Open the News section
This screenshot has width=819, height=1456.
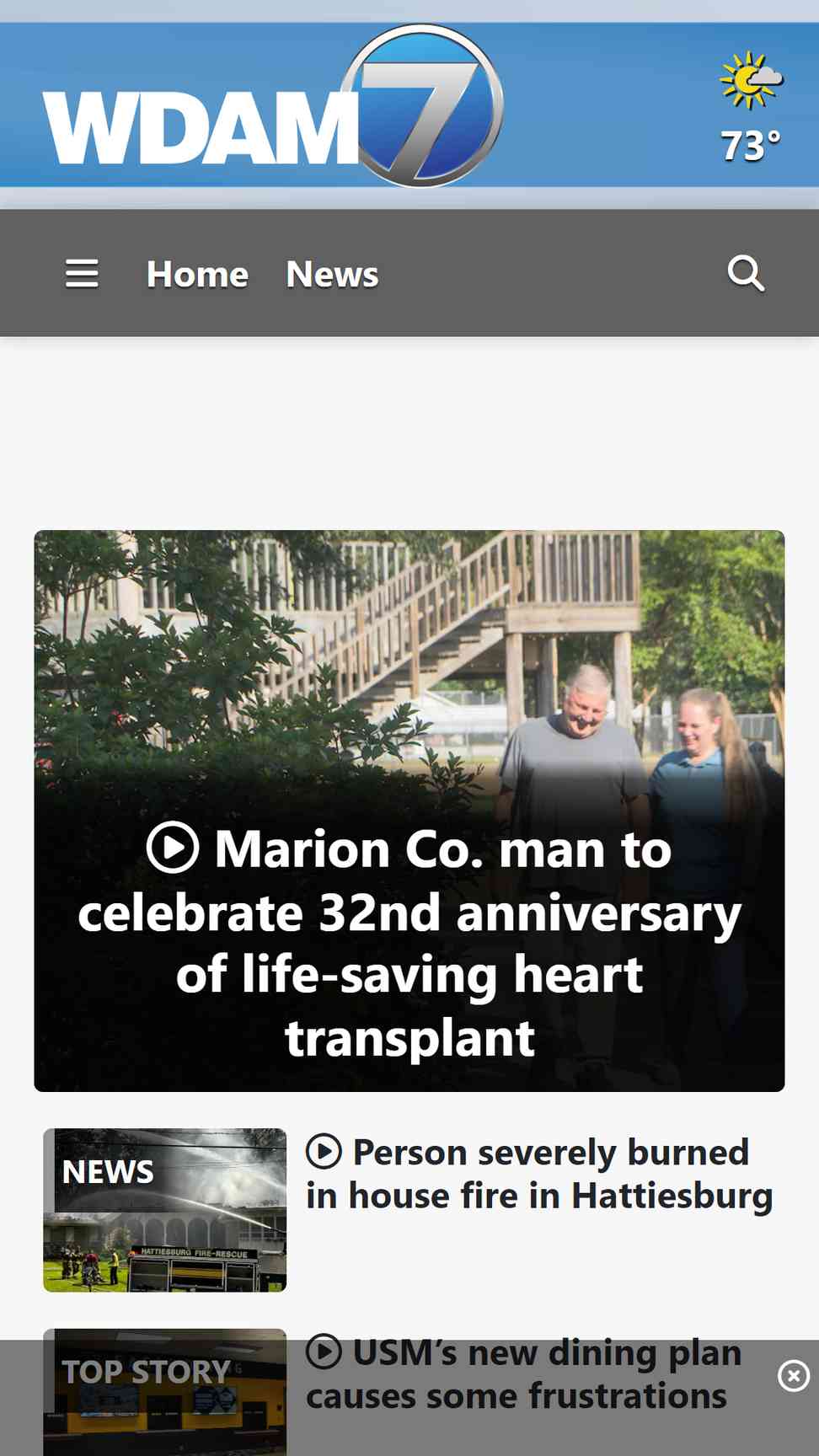(x=332, y=274)
